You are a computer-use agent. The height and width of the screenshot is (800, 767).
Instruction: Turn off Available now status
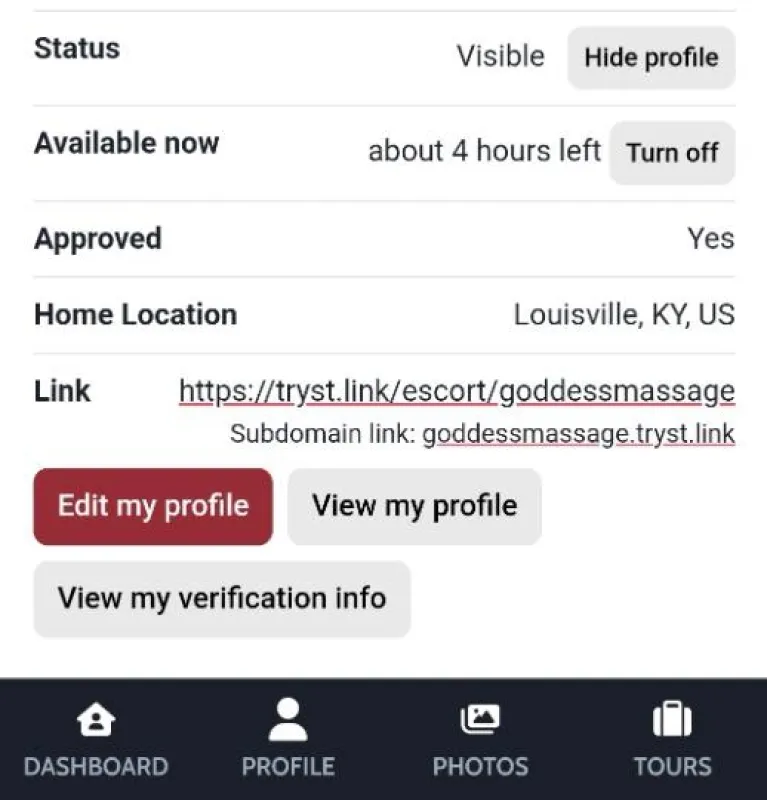672,152
